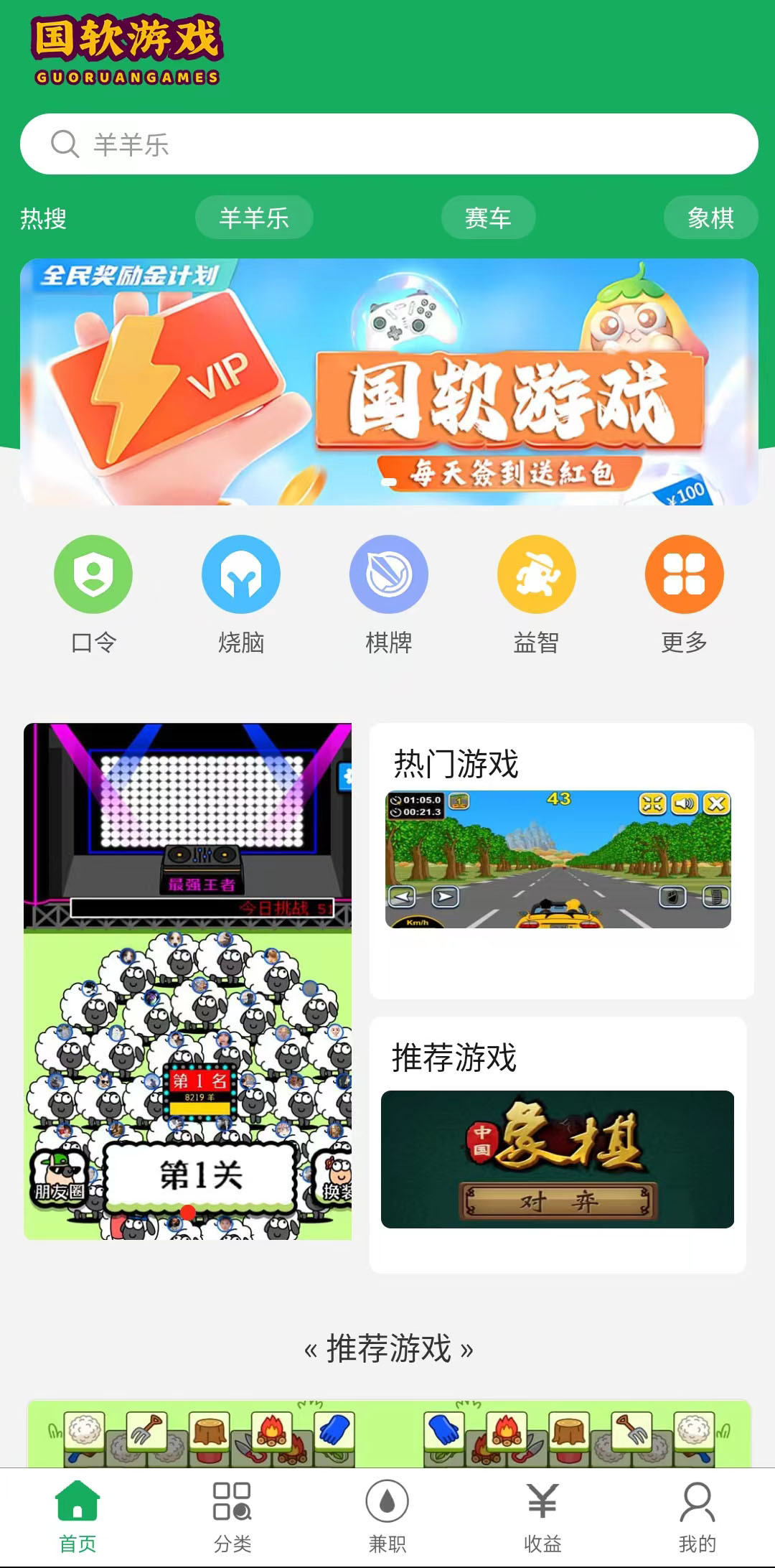Select the 烧脑 brain-teaser category icon

tap(240, 573)
